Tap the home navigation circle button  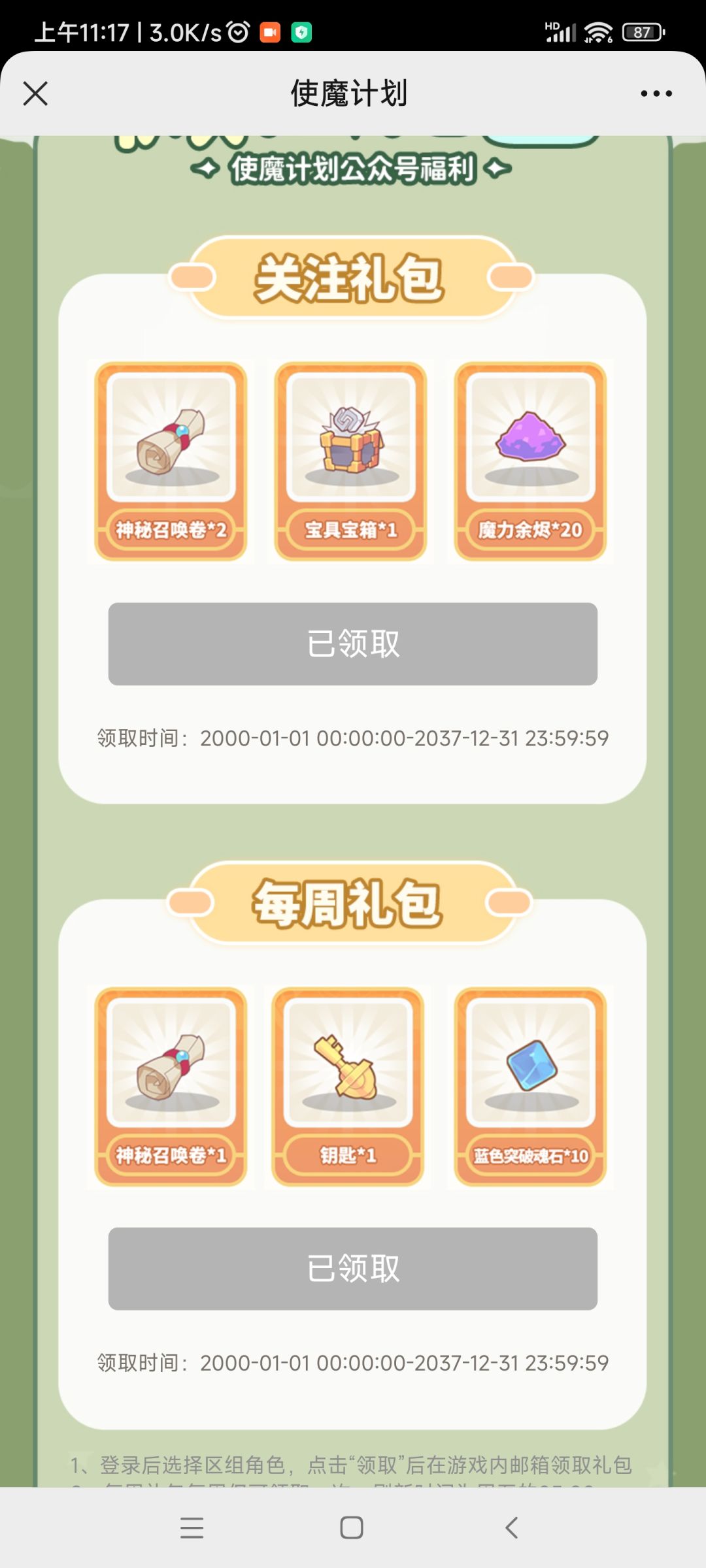tap(351, 1528)
